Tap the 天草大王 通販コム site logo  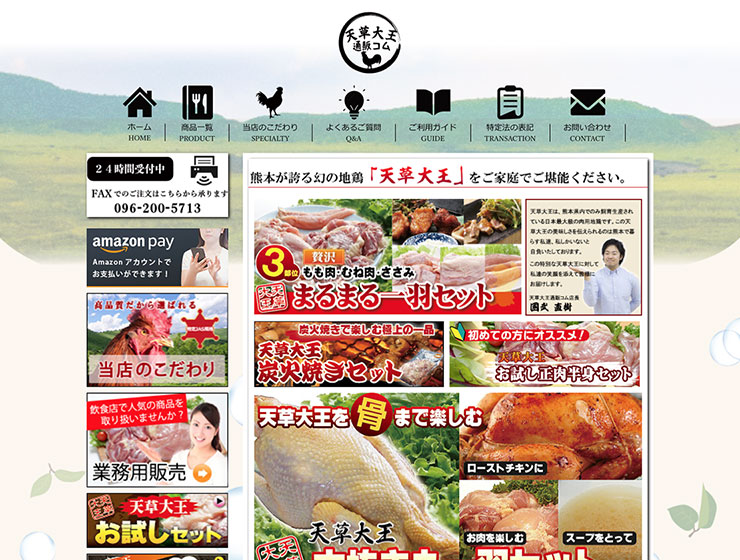pyautogui.click(x=369, y=42)
